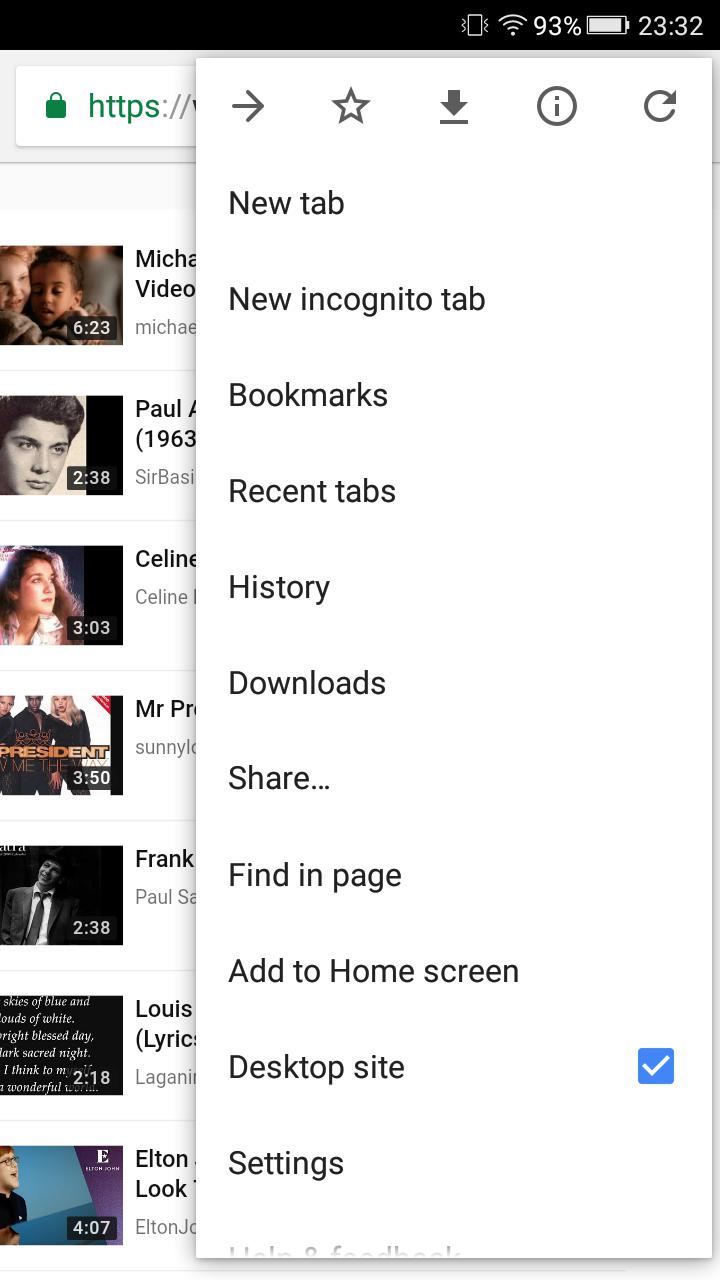
Task: Download the page using the download icon
Action: pos(454,106)
